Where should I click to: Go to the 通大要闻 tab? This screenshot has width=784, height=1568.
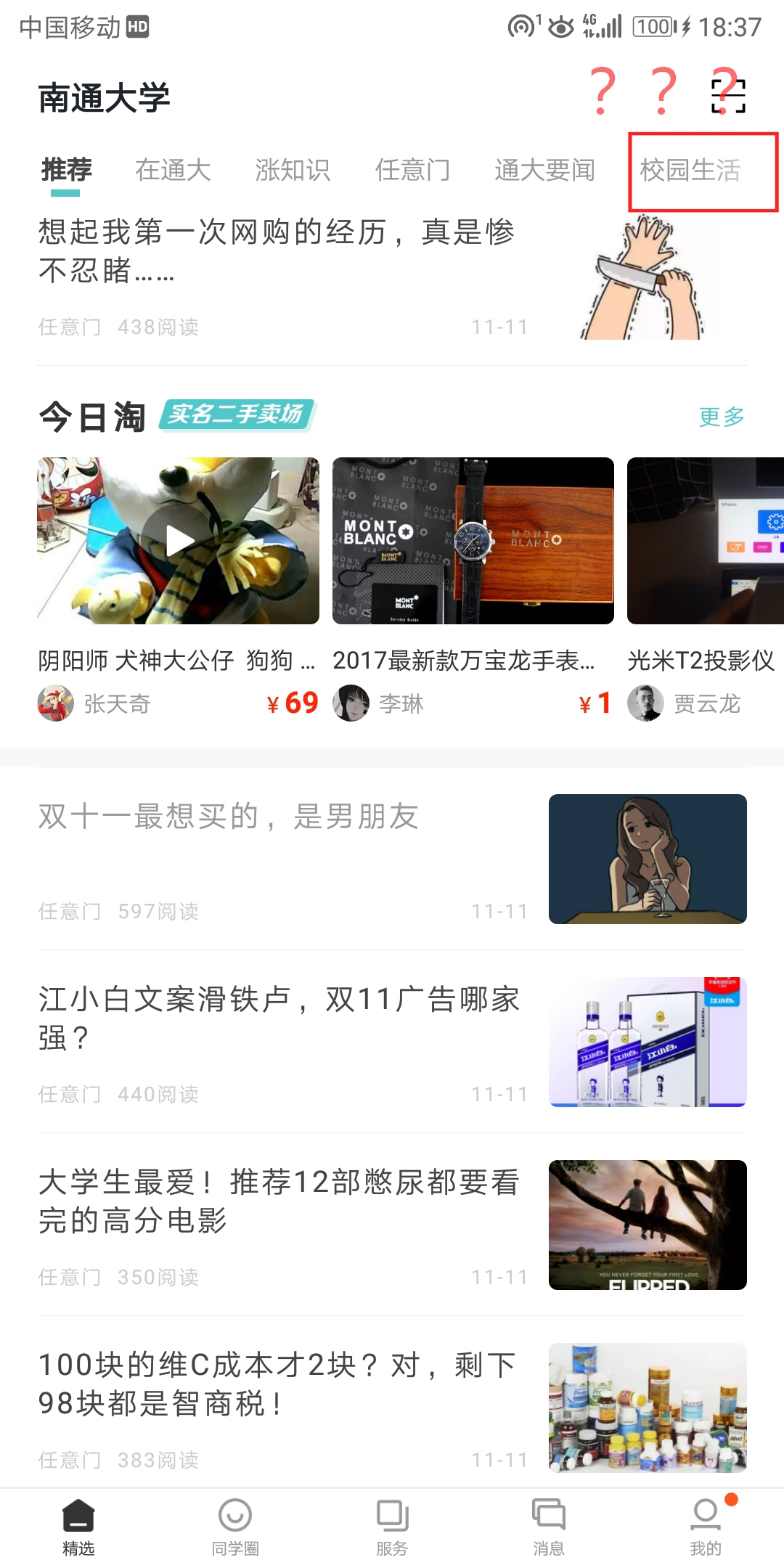pos(544,171)
